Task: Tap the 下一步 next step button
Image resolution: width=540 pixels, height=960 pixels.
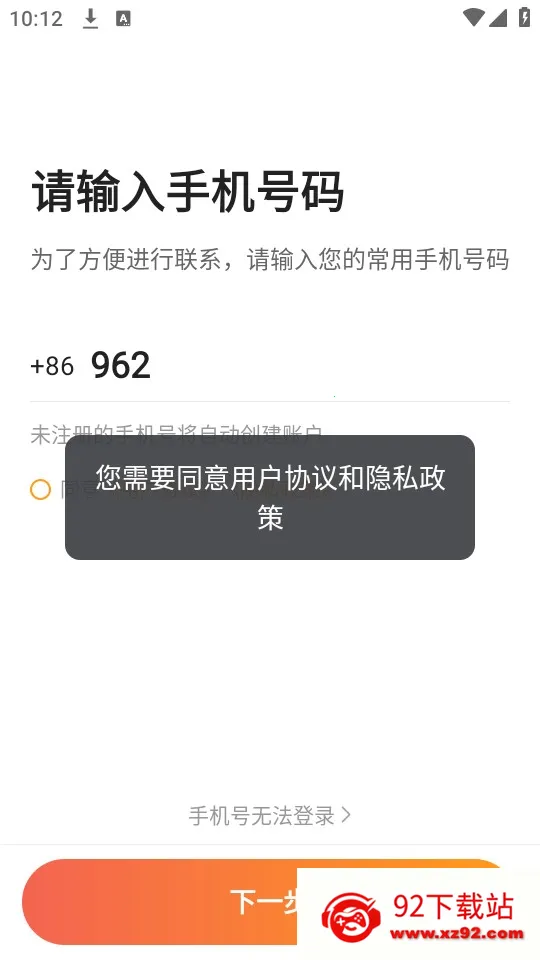Action: coord(264,902)
